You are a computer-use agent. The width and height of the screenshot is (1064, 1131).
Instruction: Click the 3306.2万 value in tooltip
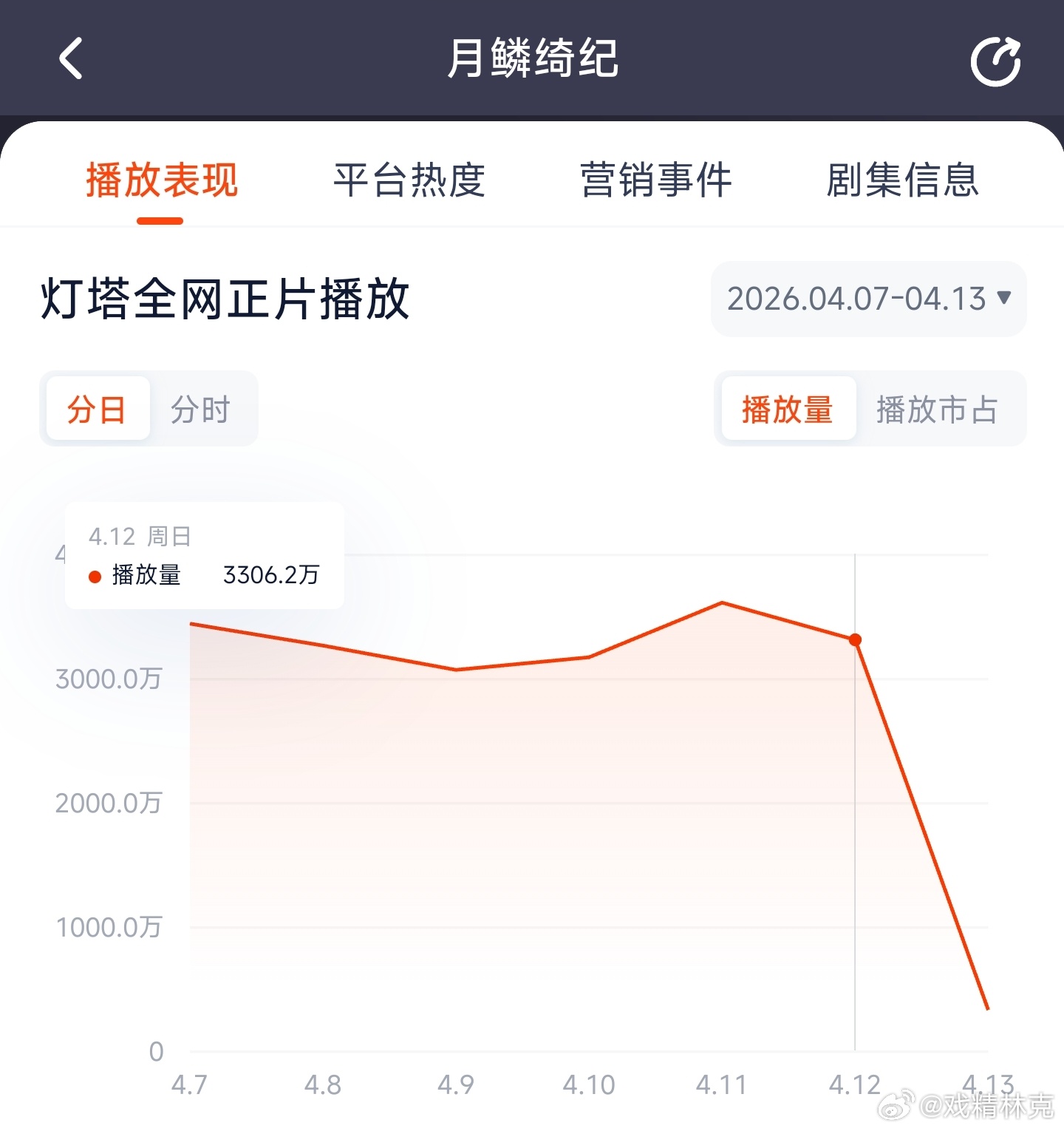tap(270, 575)
